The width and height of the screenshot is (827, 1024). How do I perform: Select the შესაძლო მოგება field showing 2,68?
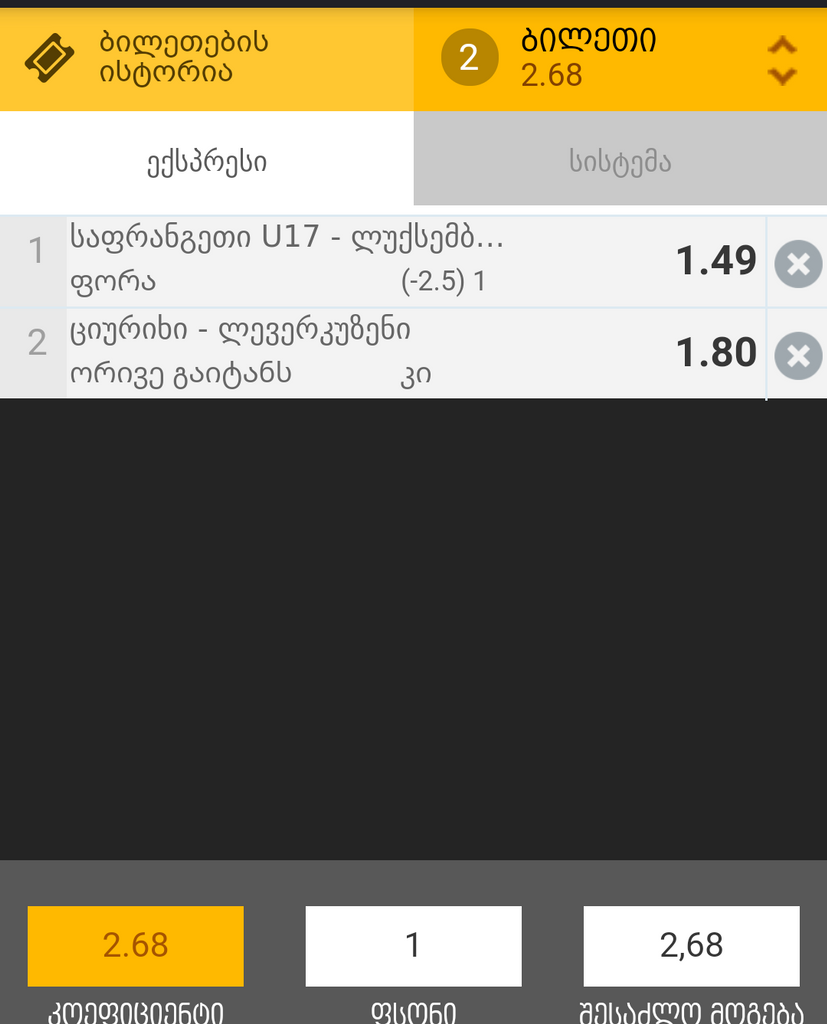690,945
